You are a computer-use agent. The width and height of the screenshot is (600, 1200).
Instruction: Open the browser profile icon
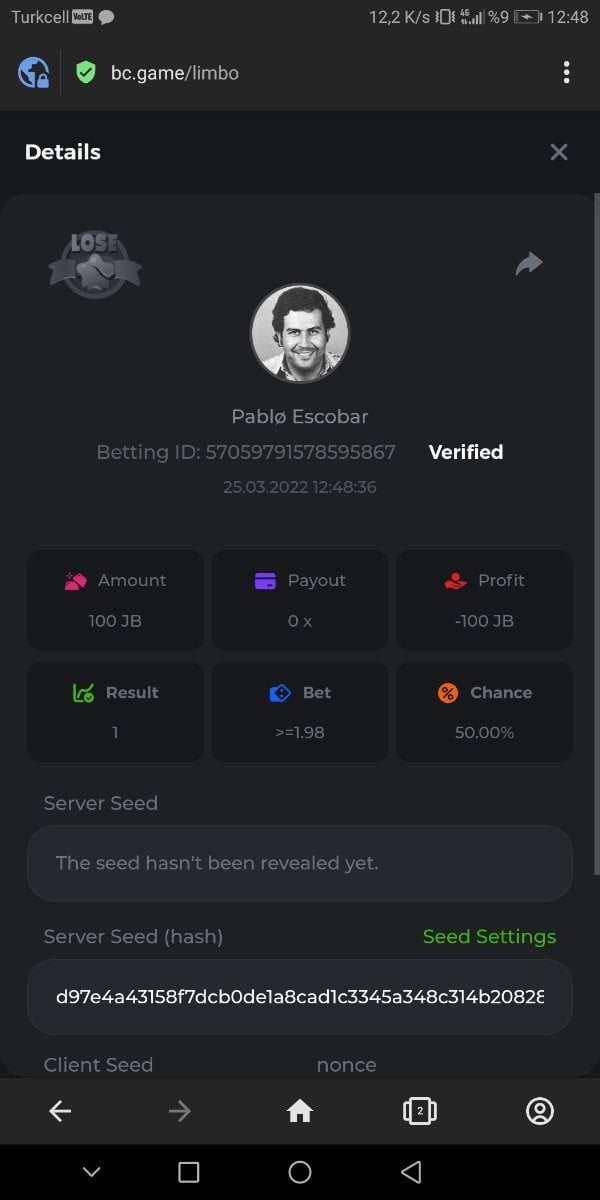(540, 1111)
